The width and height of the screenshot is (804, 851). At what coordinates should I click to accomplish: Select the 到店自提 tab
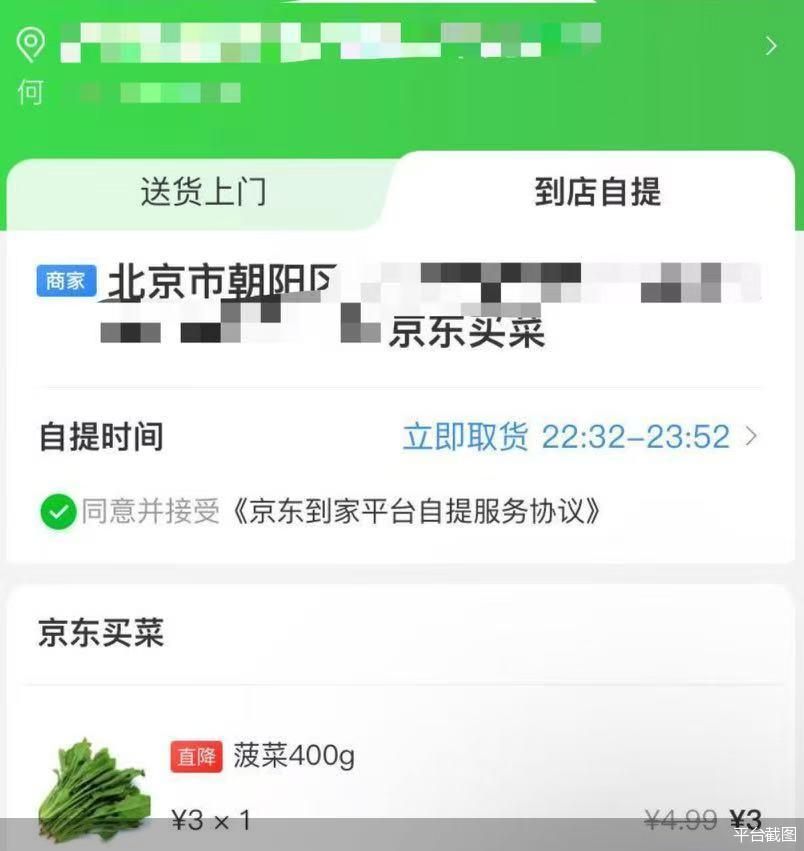(597, 192)
